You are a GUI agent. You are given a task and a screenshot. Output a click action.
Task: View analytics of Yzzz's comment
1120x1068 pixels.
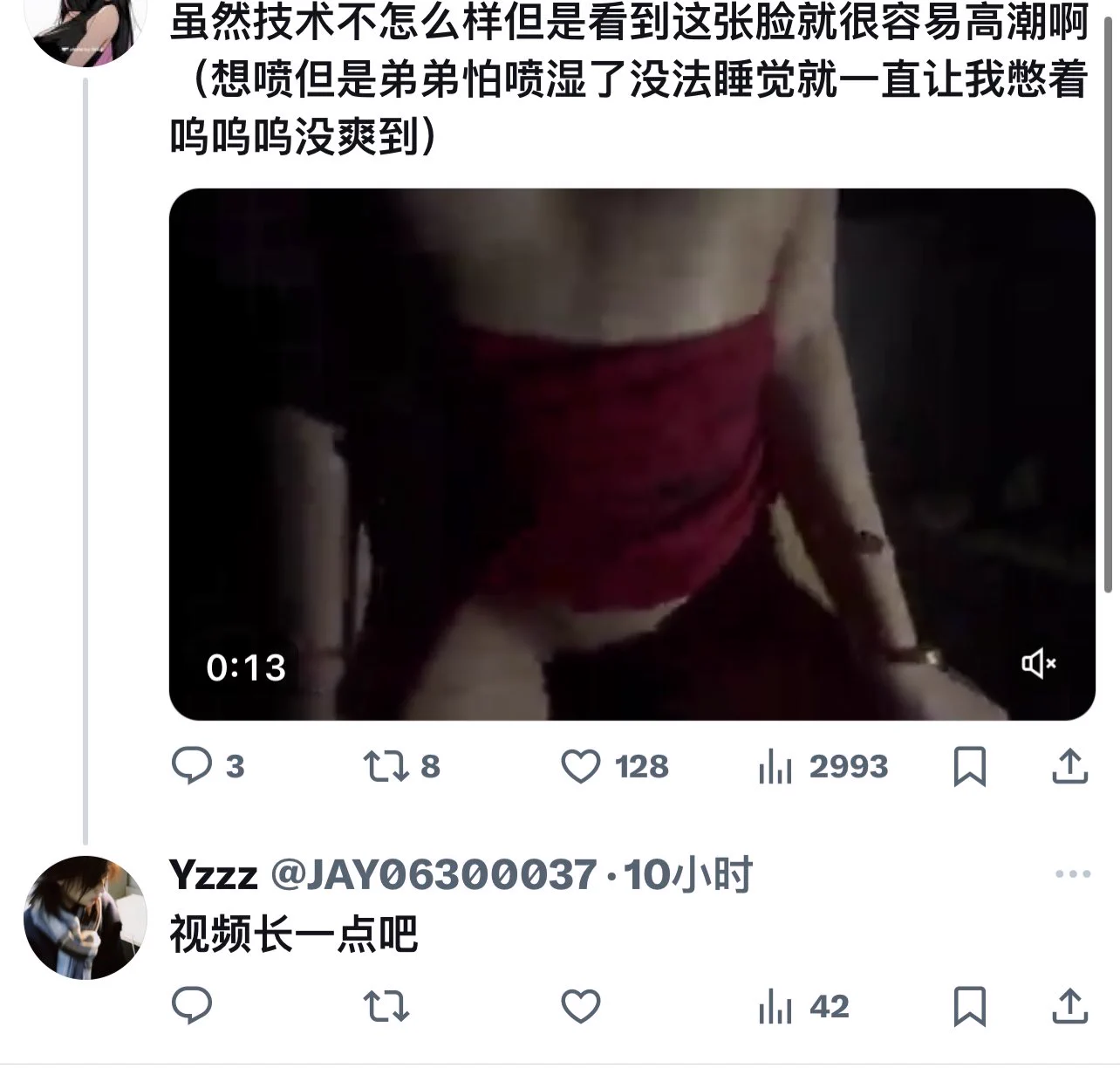pos(775,1007)
